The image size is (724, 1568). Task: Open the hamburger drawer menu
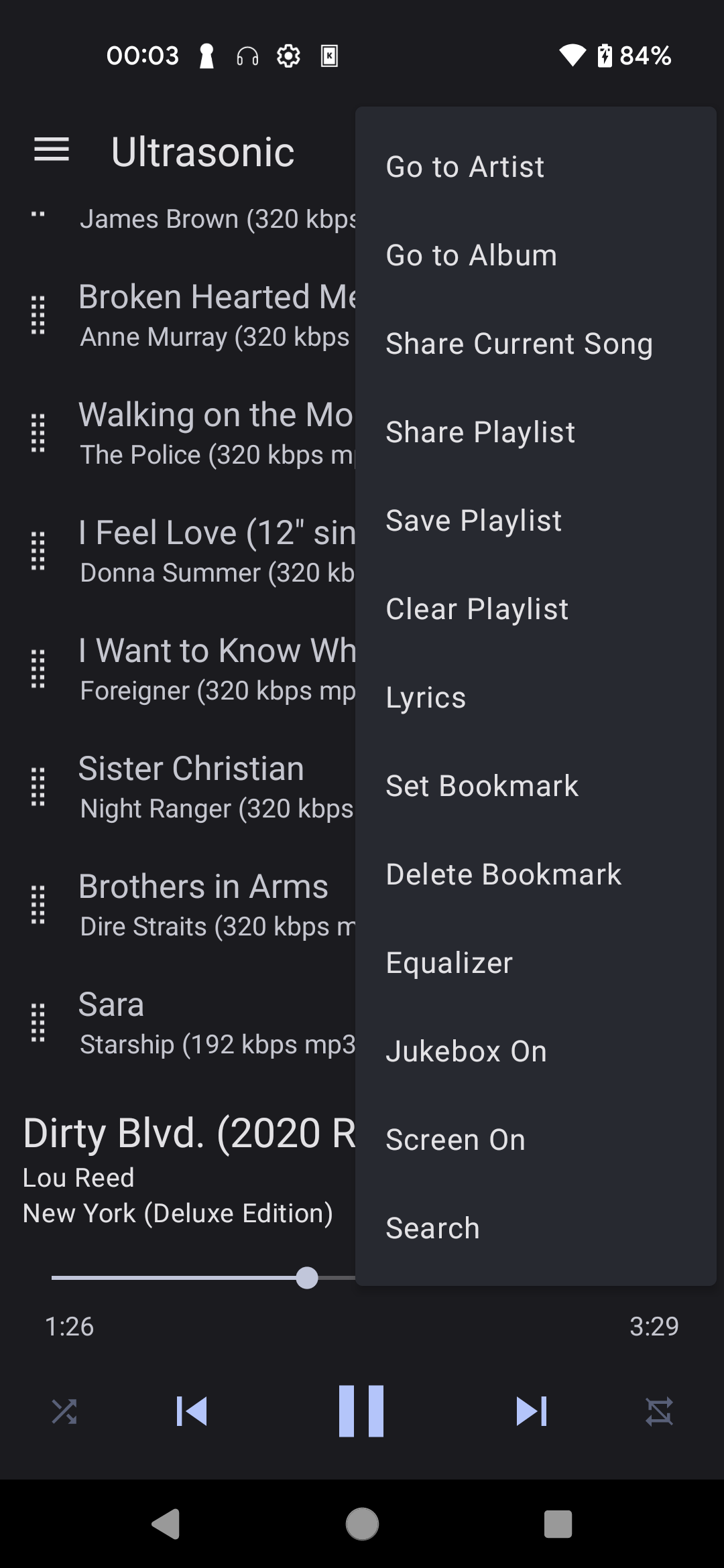coord(52,149)
